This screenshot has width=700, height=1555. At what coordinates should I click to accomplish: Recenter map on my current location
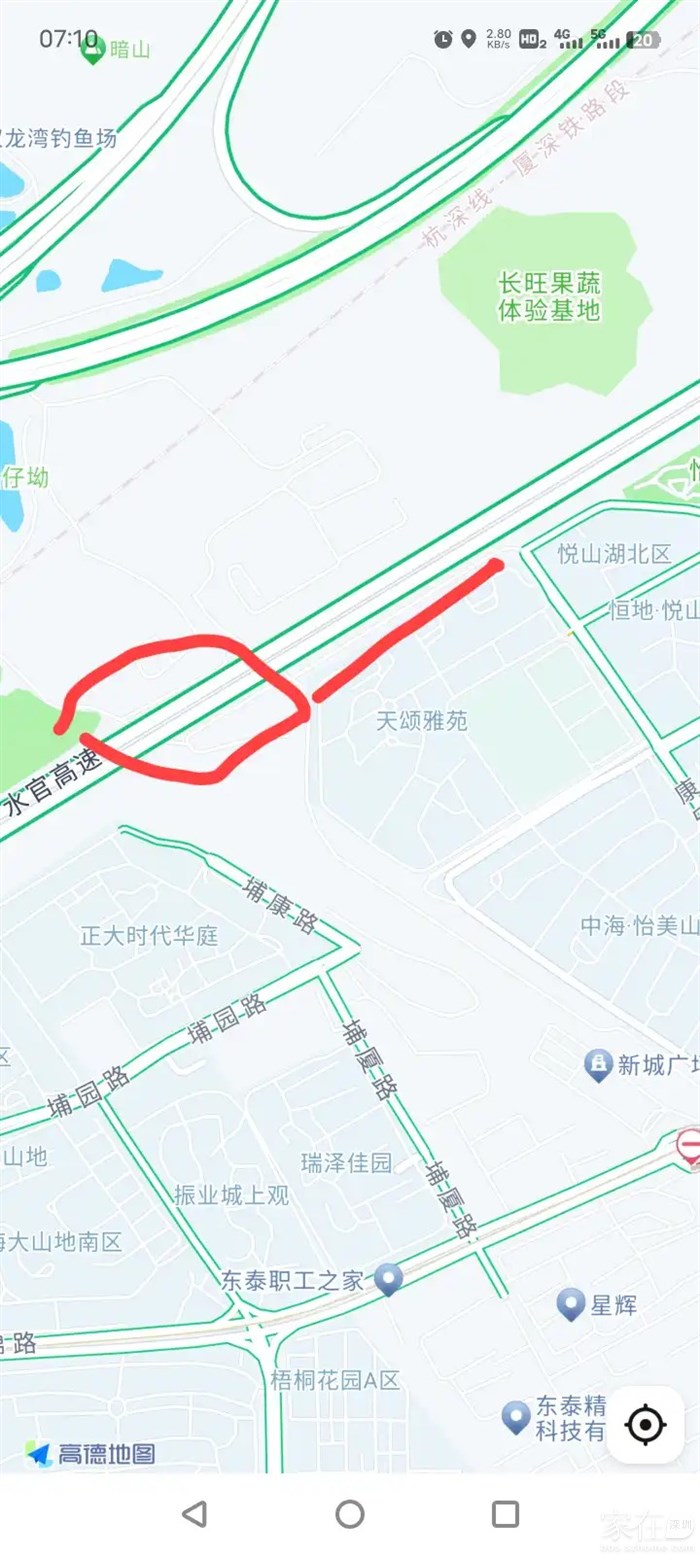coord(645,1424)
